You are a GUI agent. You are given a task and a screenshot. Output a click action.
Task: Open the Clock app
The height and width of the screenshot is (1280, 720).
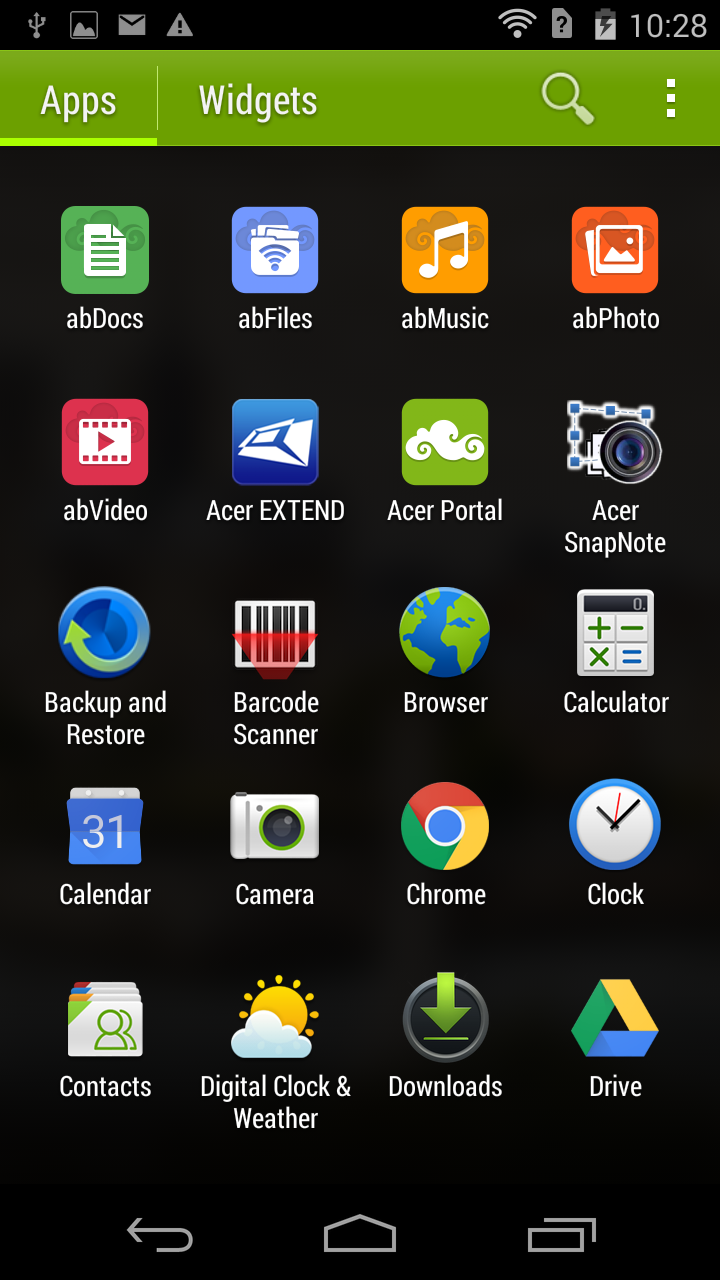[x=615, y=845]
